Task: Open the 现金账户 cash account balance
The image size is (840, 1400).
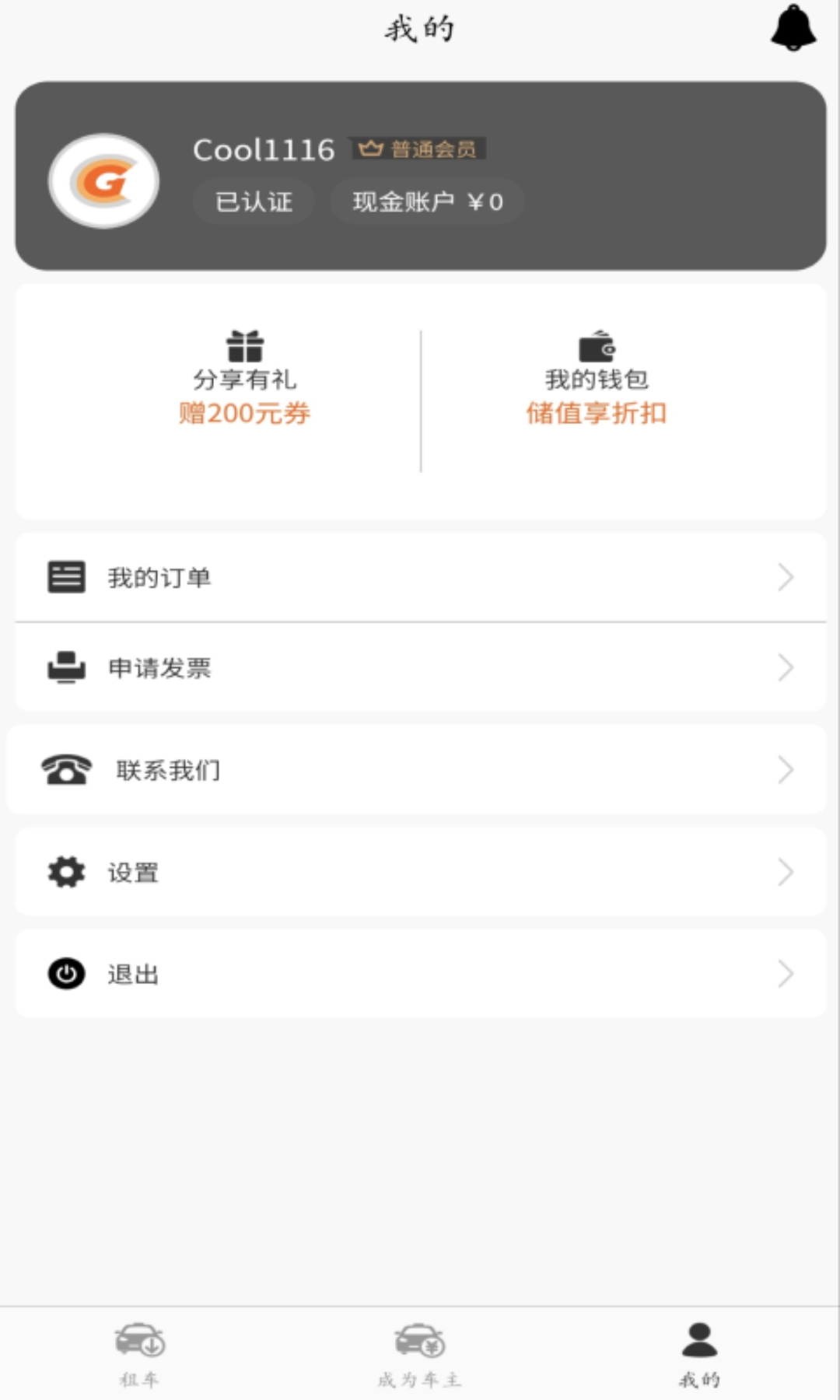Action: [x=427, y=202]
